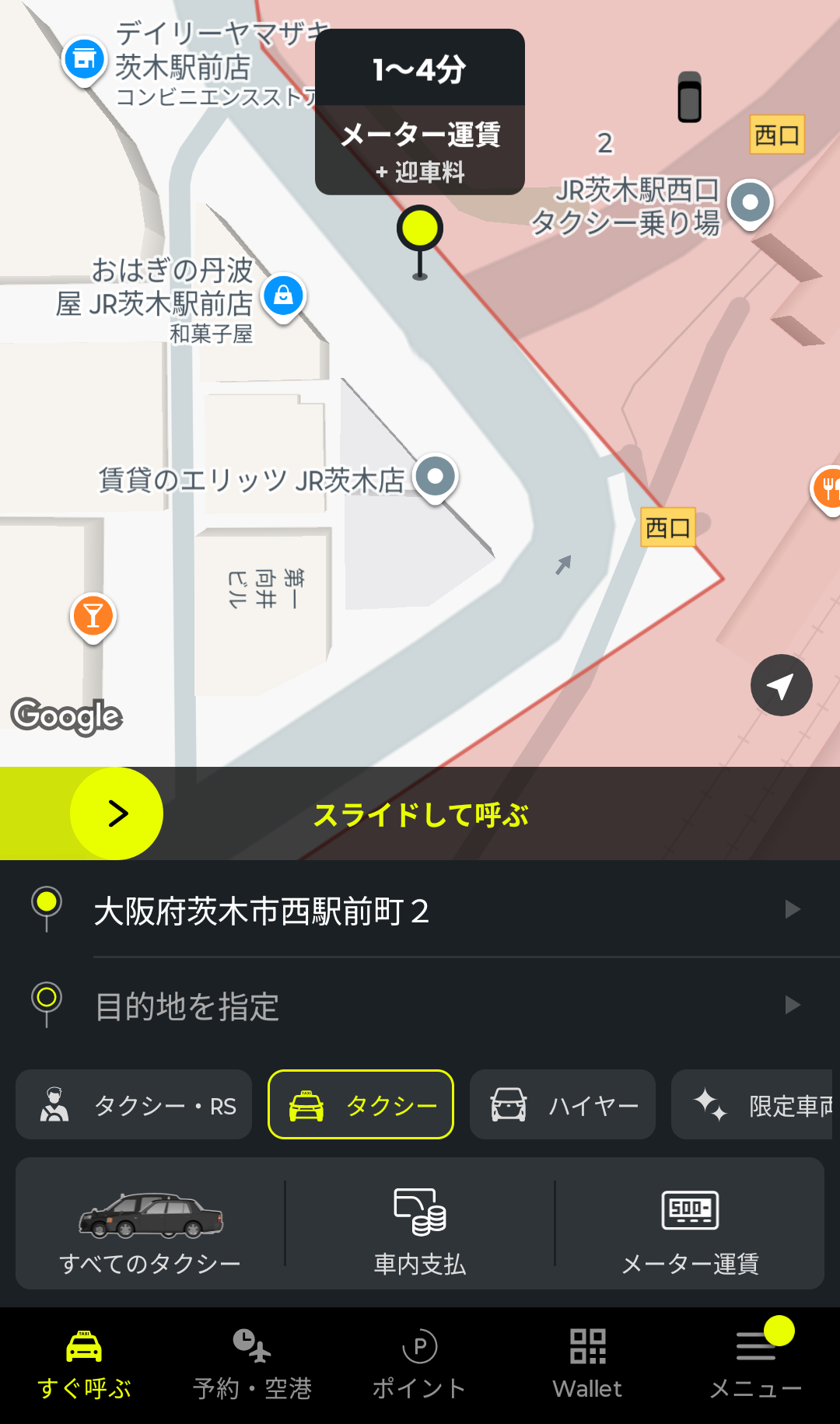Select the ハイヤー ride option
Screen dimensions: 840x1424
(562, 1104)
